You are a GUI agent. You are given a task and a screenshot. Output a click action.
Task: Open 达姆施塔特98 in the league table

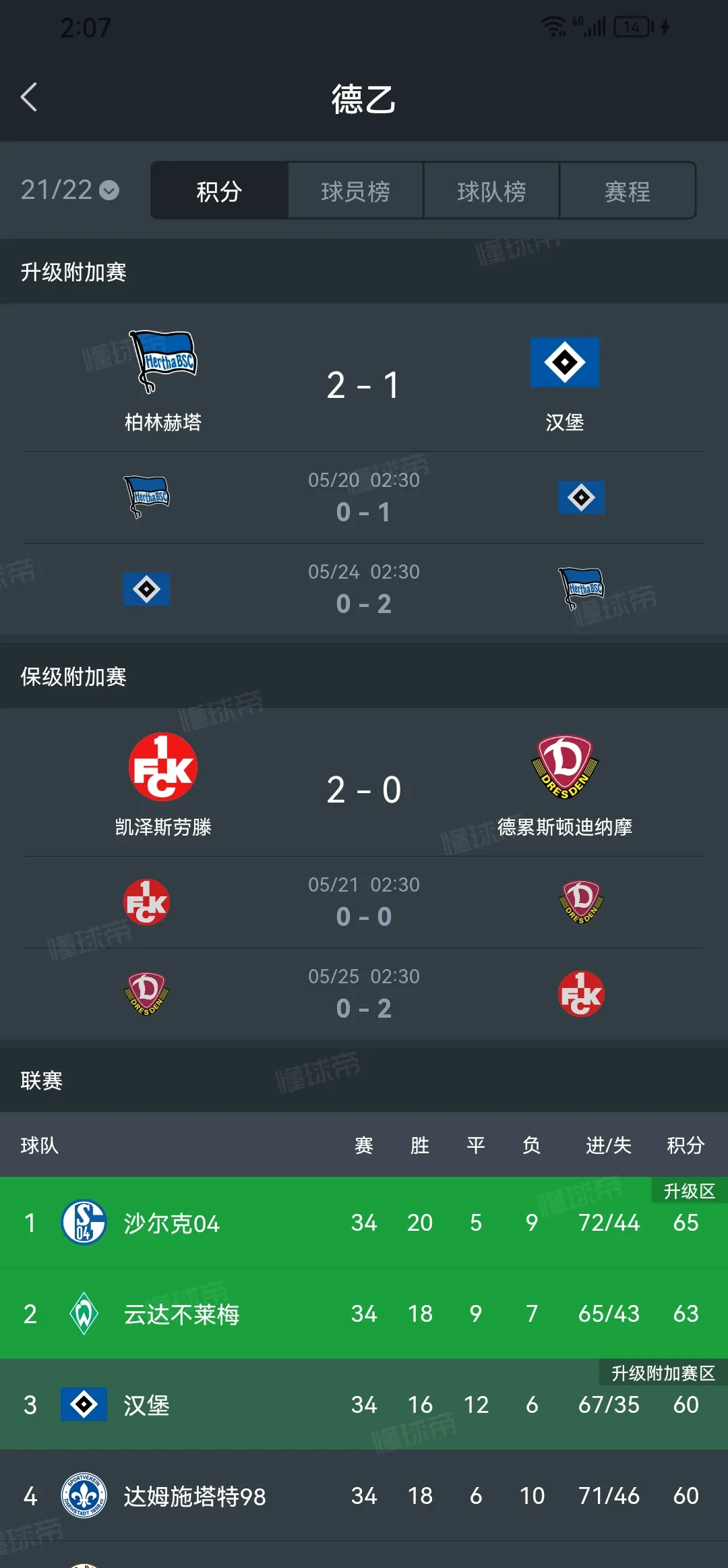(194, 1497)
